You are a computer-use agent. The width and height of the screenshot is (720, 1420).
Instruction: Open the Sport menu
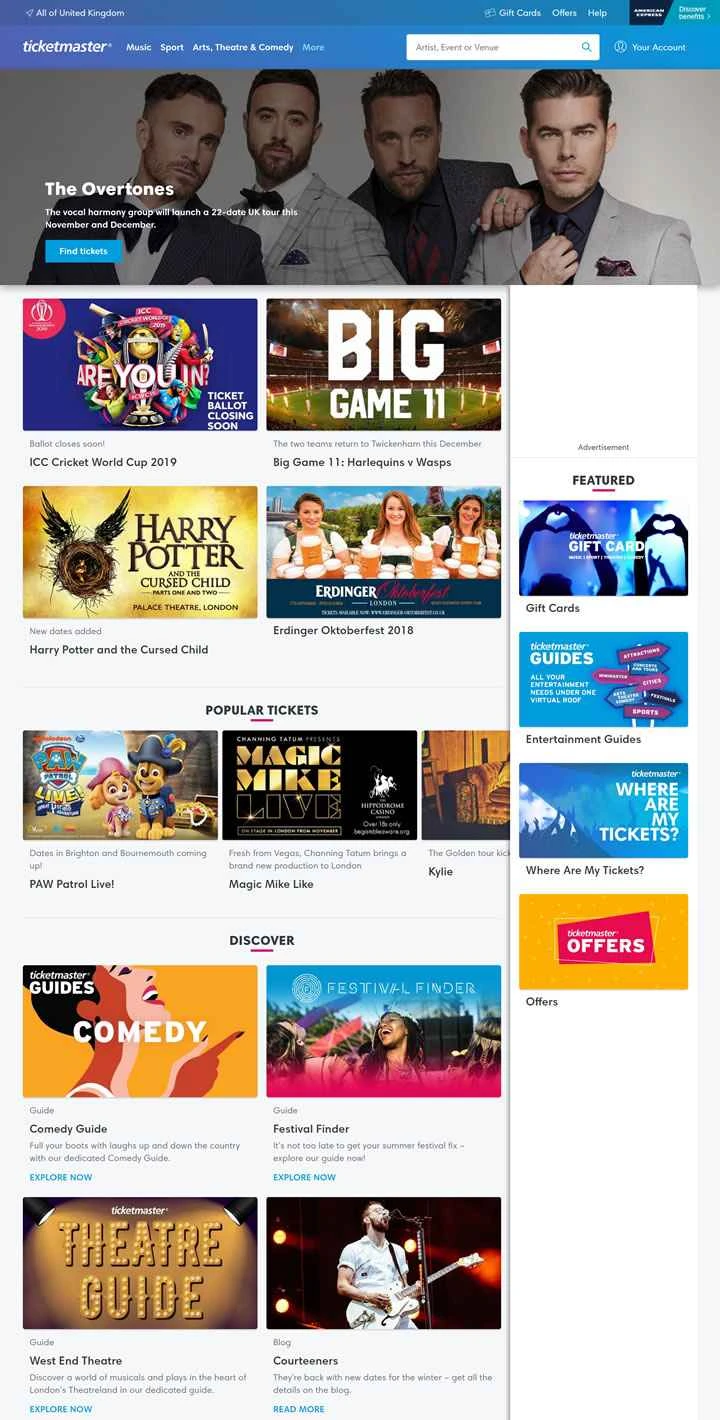172,47
